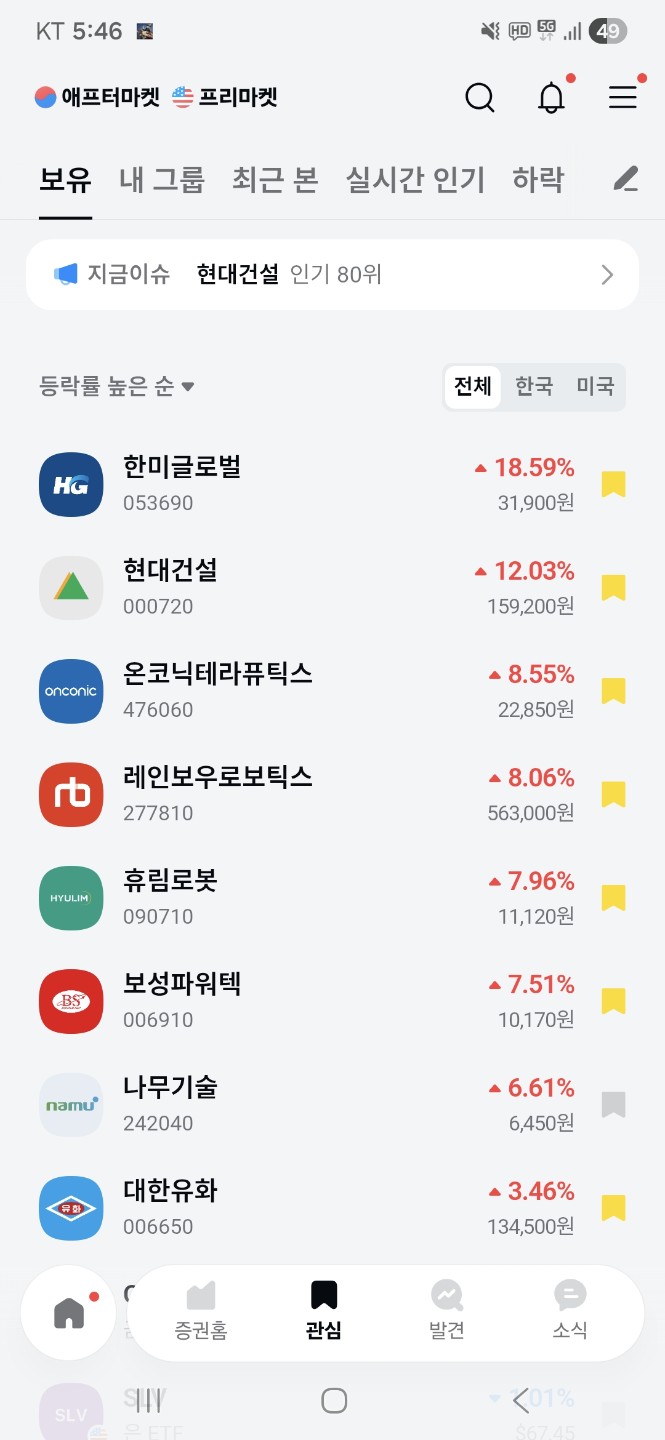The image size is (665, 1440).
Task: Go to the 증권홈 tab
Action: click(x=201, y=1311)
